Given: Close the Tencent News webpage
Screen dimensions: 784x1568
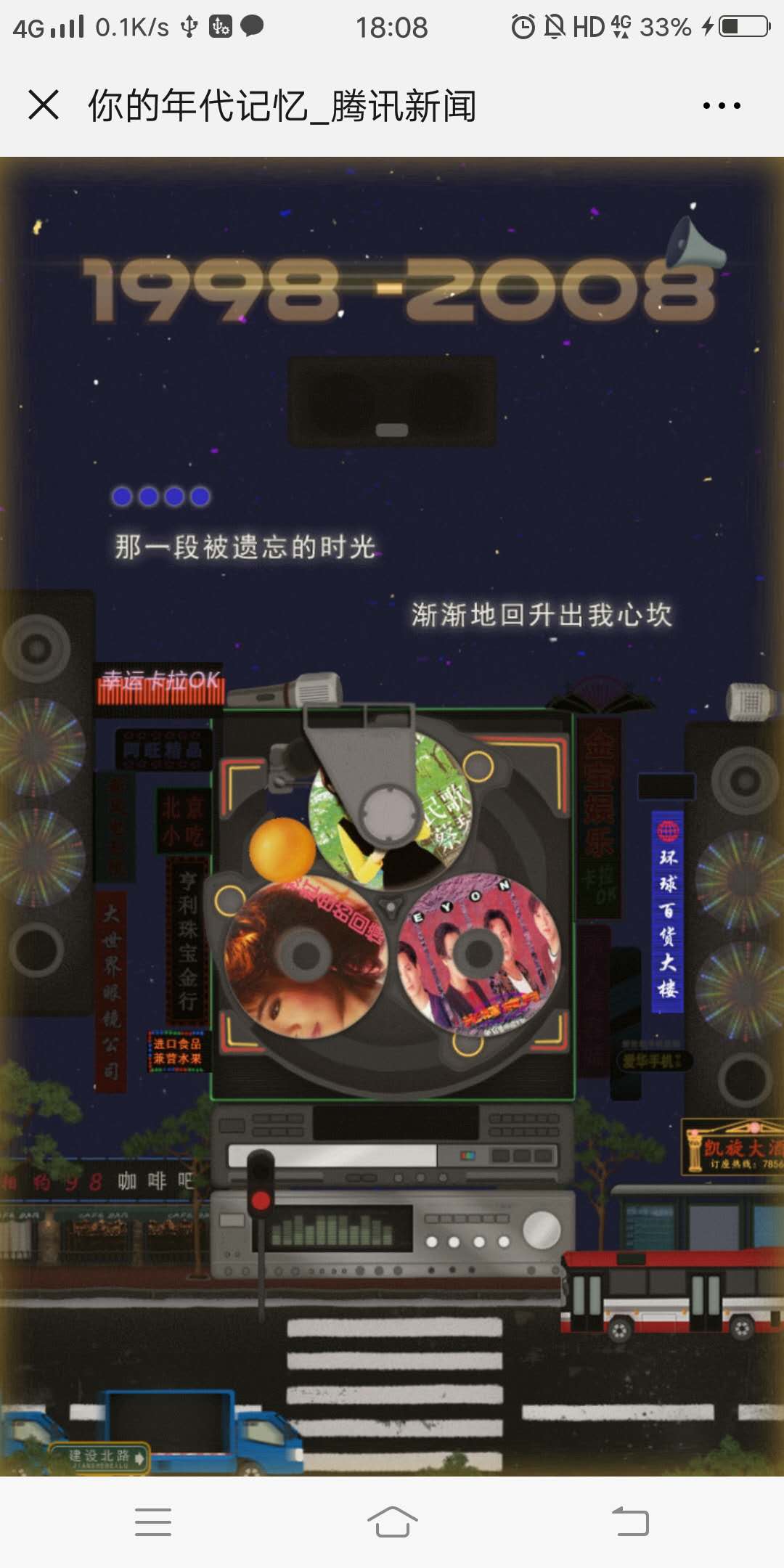Looking at the screenshot, I should click(x=44, y=105).
